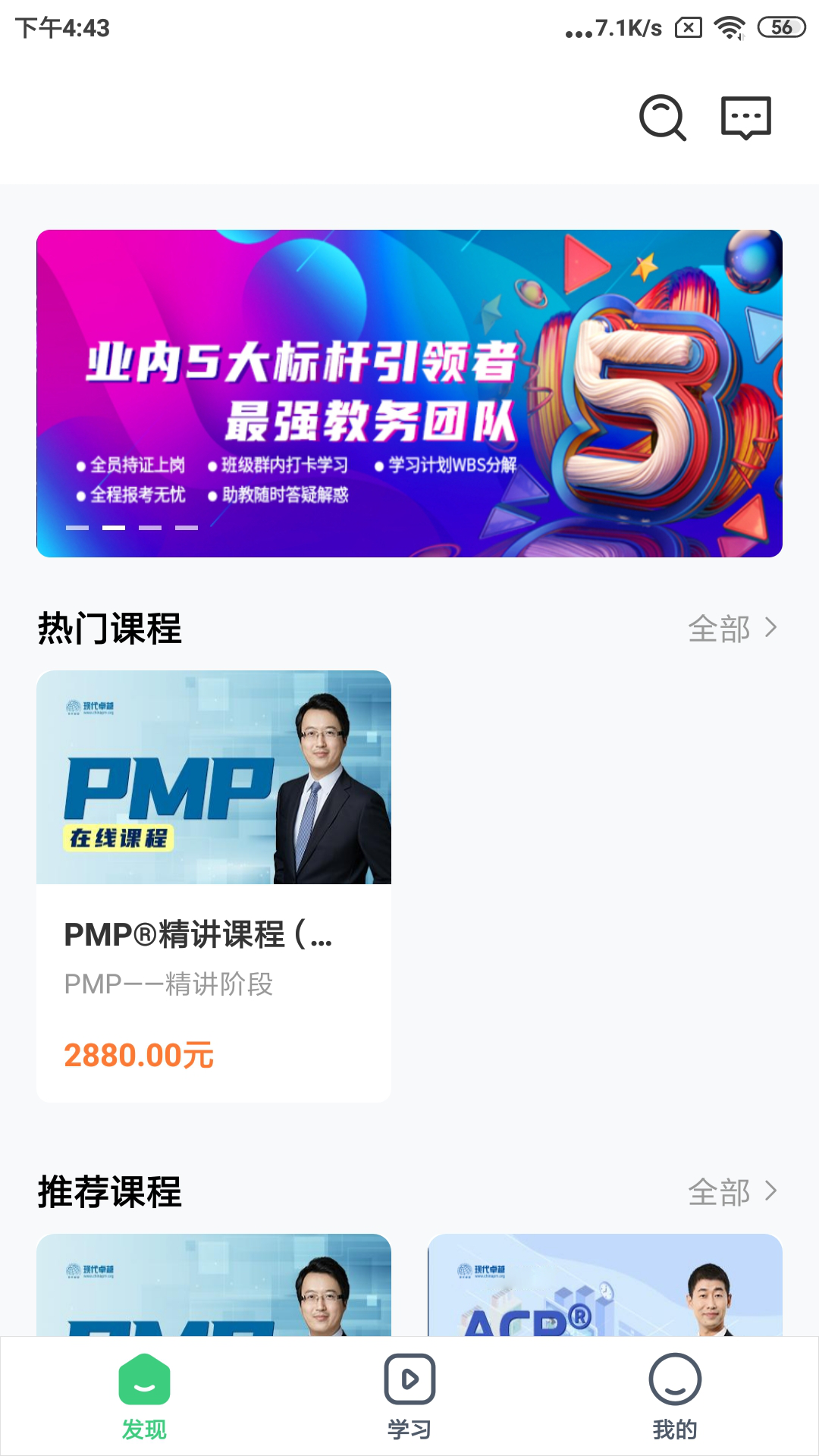Open the arrow next to 热门课程 全部

pyautogui.click(x=771, y=628)
